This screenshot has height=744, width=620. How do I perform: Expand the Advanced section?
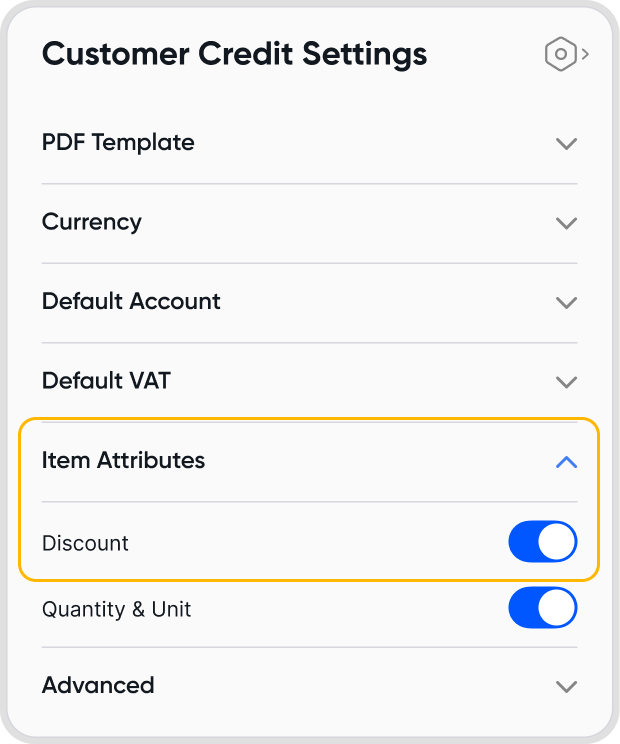(566, 686)
